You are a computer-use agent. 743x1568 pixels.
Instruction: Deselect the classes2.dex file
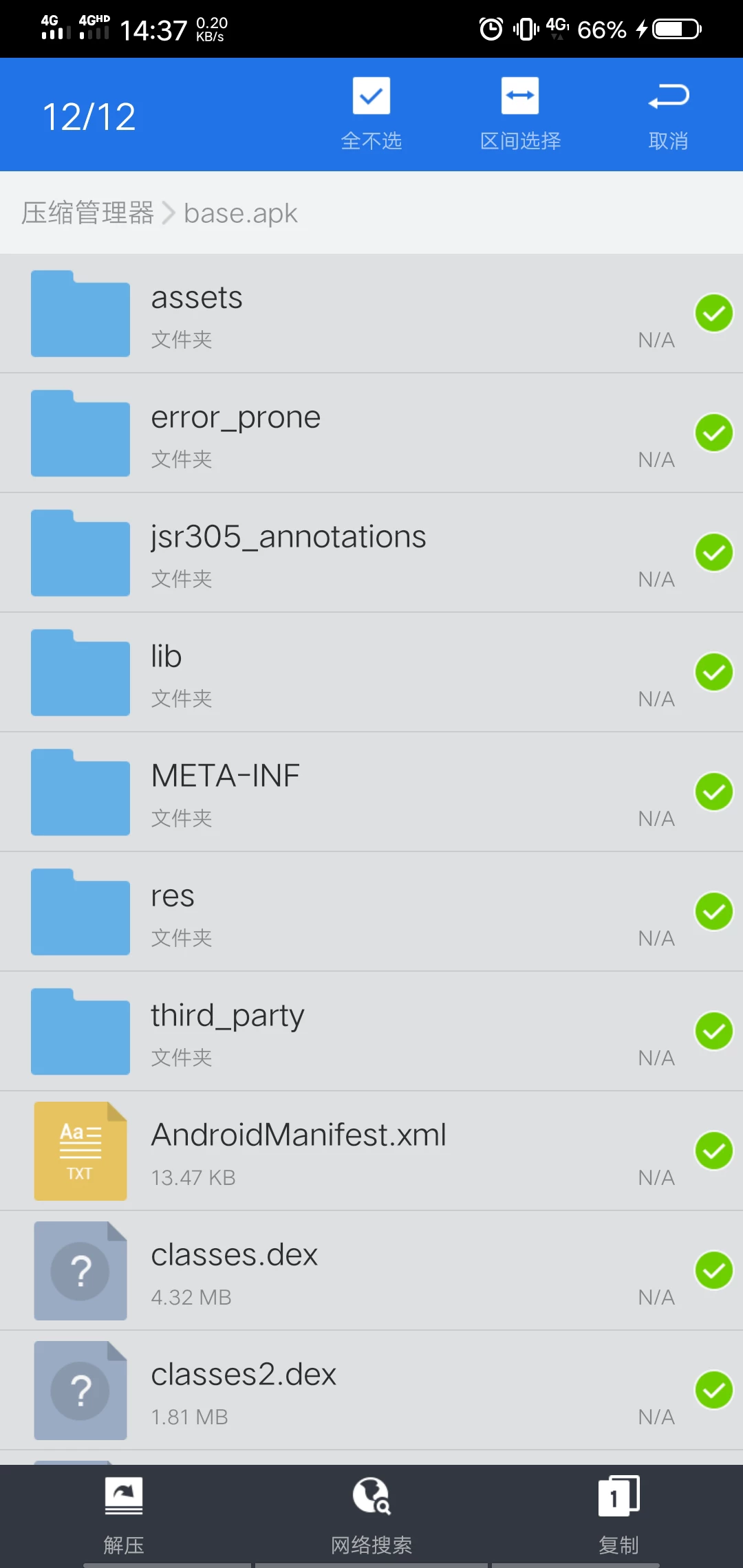(713, 1391)
